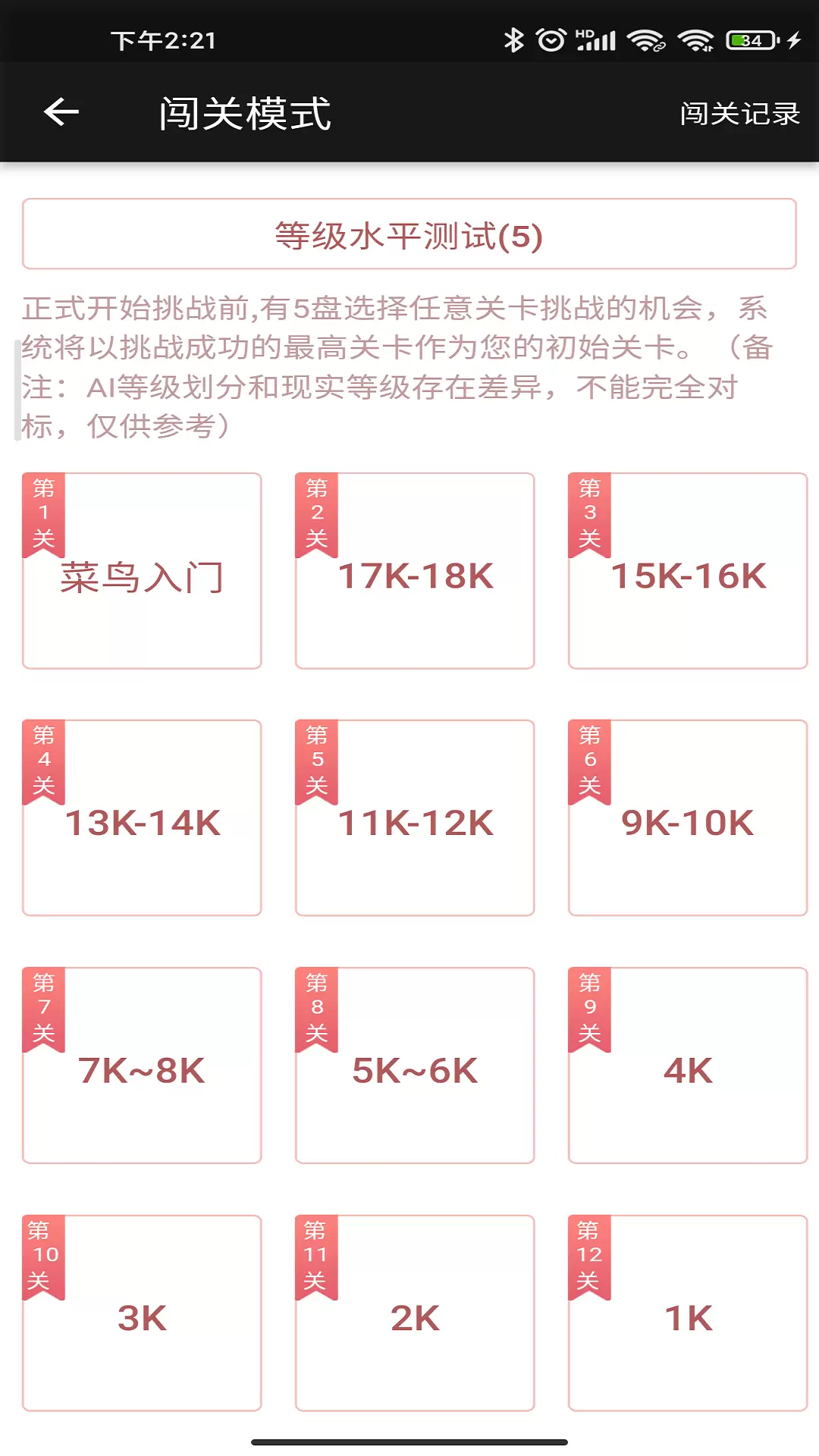This screenshot has width=819, height=1456.
Task: Choose the 7K~8K level 7 card
Action: (x=142, y=1065)
